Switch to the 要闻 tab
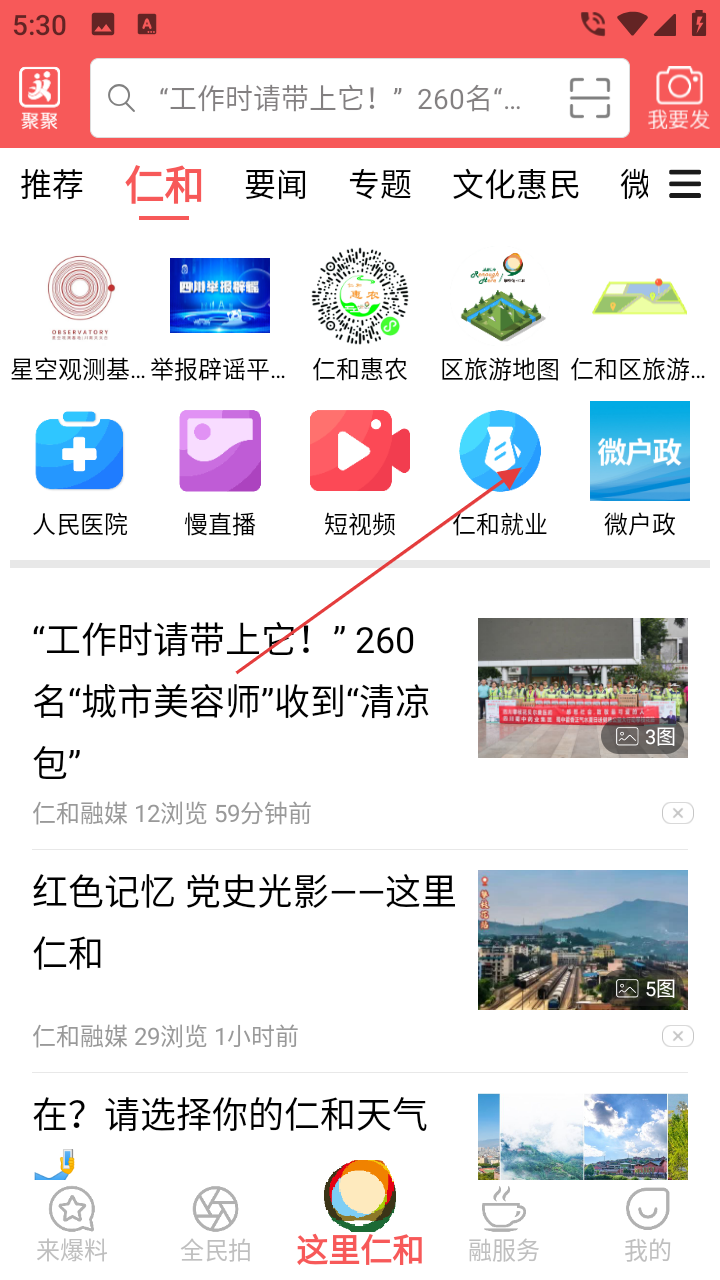This screenshot has width=720, height=1280. click(275, 185)
